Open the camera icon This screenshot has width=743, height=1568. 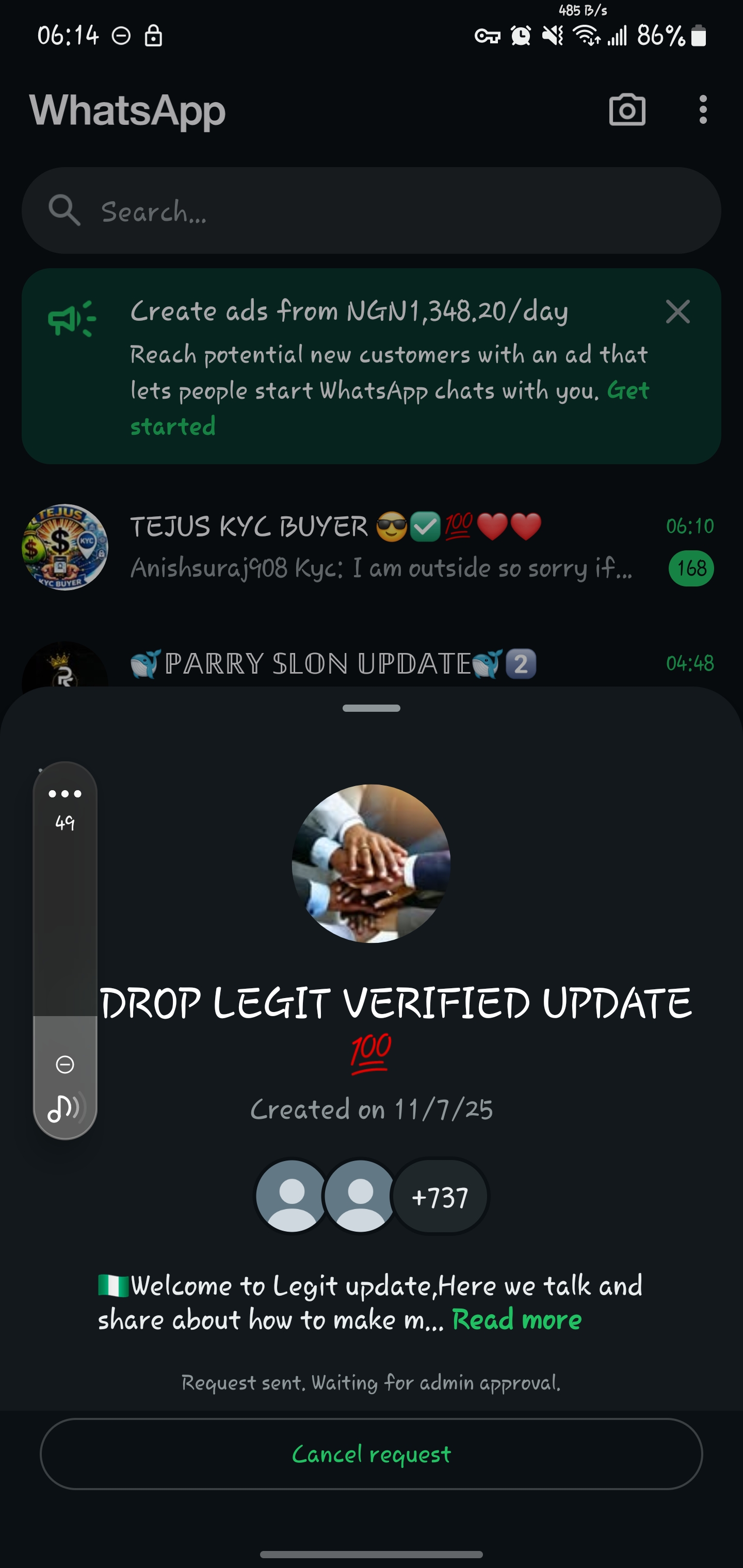(x=627, y=110)
